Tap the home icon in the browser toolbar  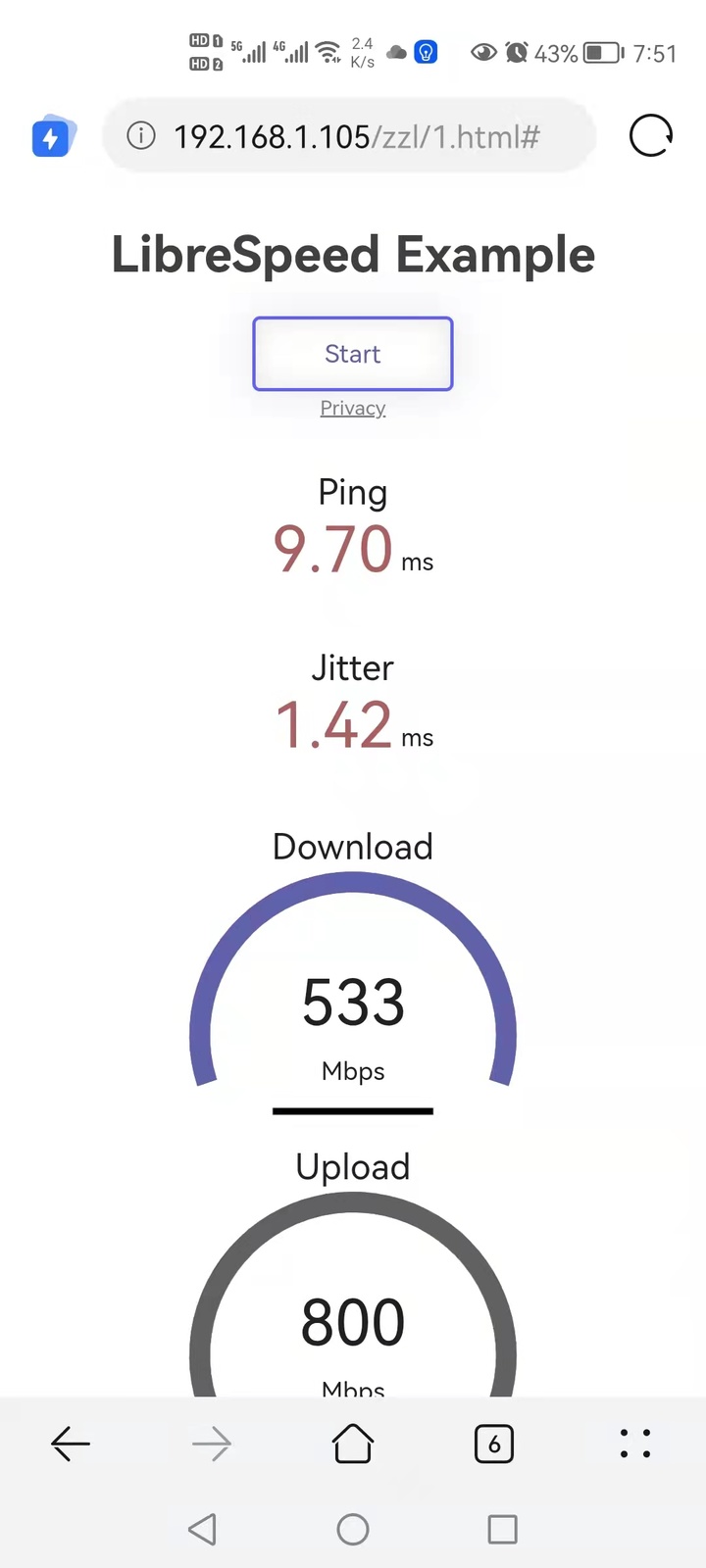[352, 1443]
